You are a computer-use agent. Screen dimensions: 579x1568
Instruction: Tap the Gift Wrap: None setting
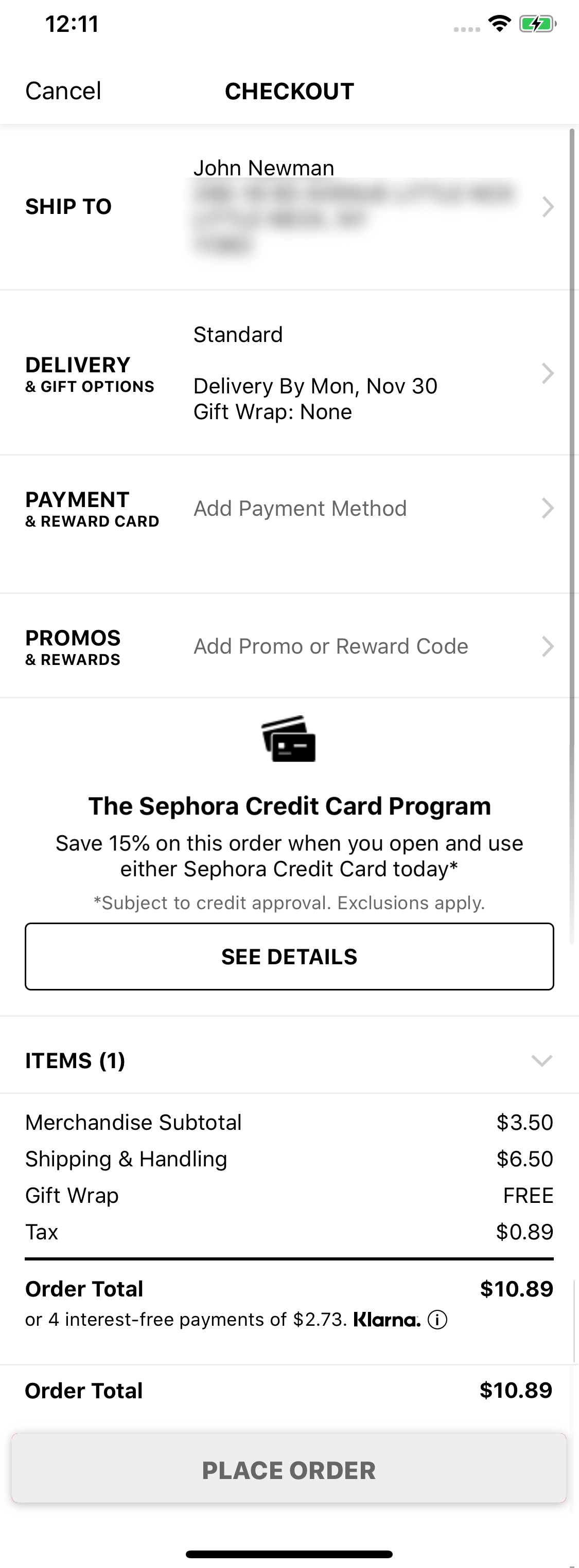click(272, 412)
